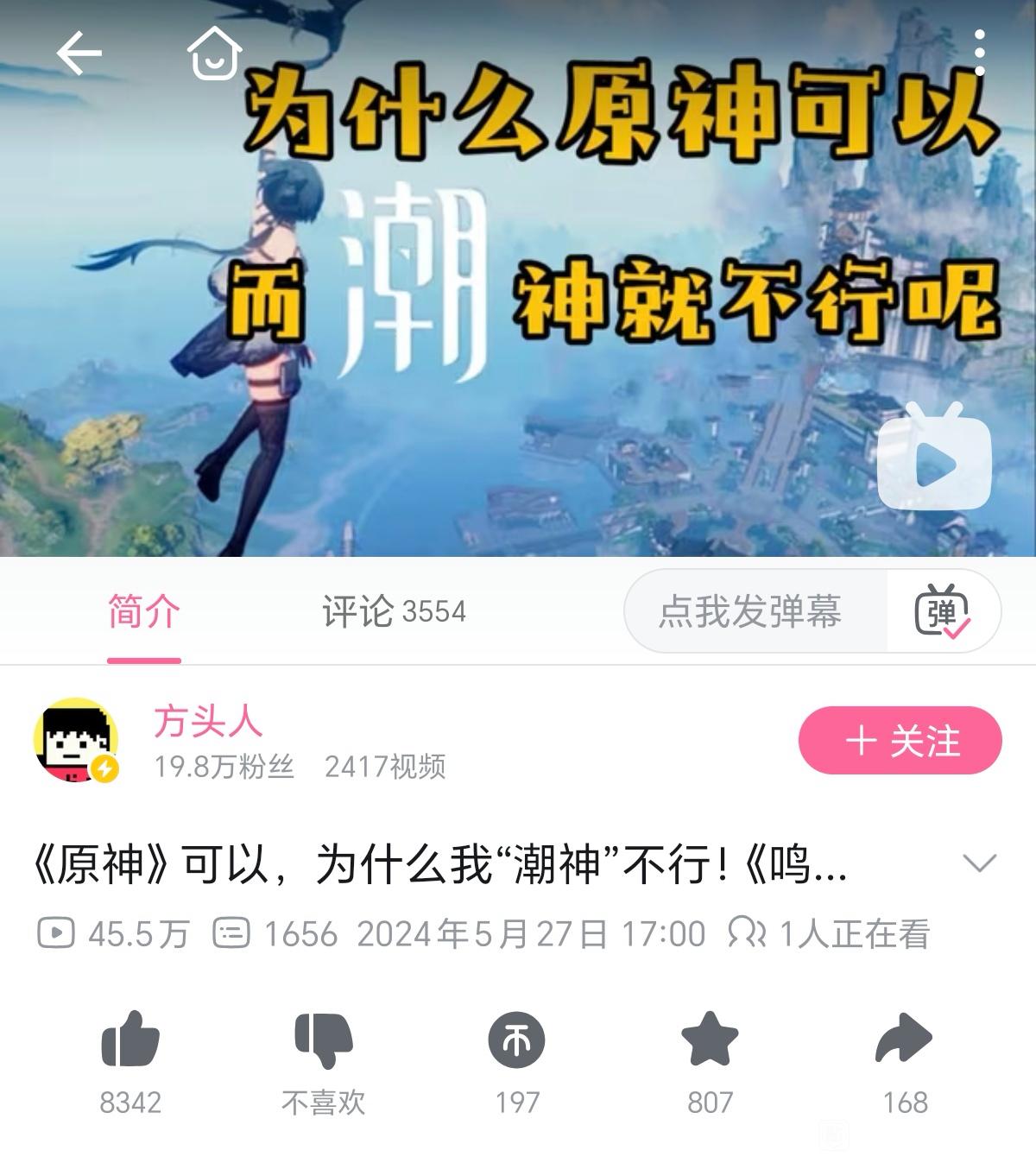Switch to the 评论 tab
This screenshot has width=1036, height=1163.
[x=394, y=611]
